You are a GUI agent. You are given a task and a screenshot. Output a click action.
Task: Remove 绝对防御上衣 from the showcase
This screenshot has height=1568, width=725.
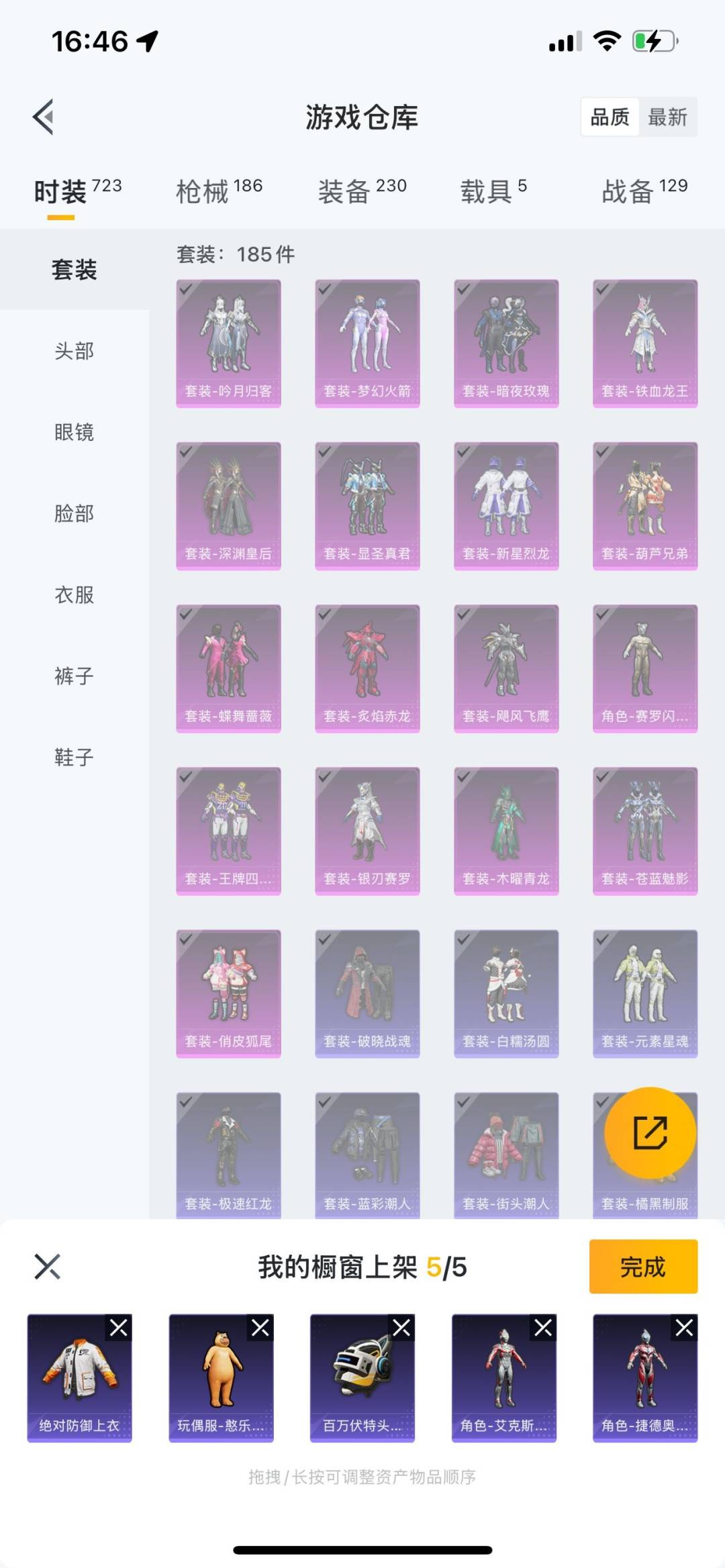click(119, 1328)
